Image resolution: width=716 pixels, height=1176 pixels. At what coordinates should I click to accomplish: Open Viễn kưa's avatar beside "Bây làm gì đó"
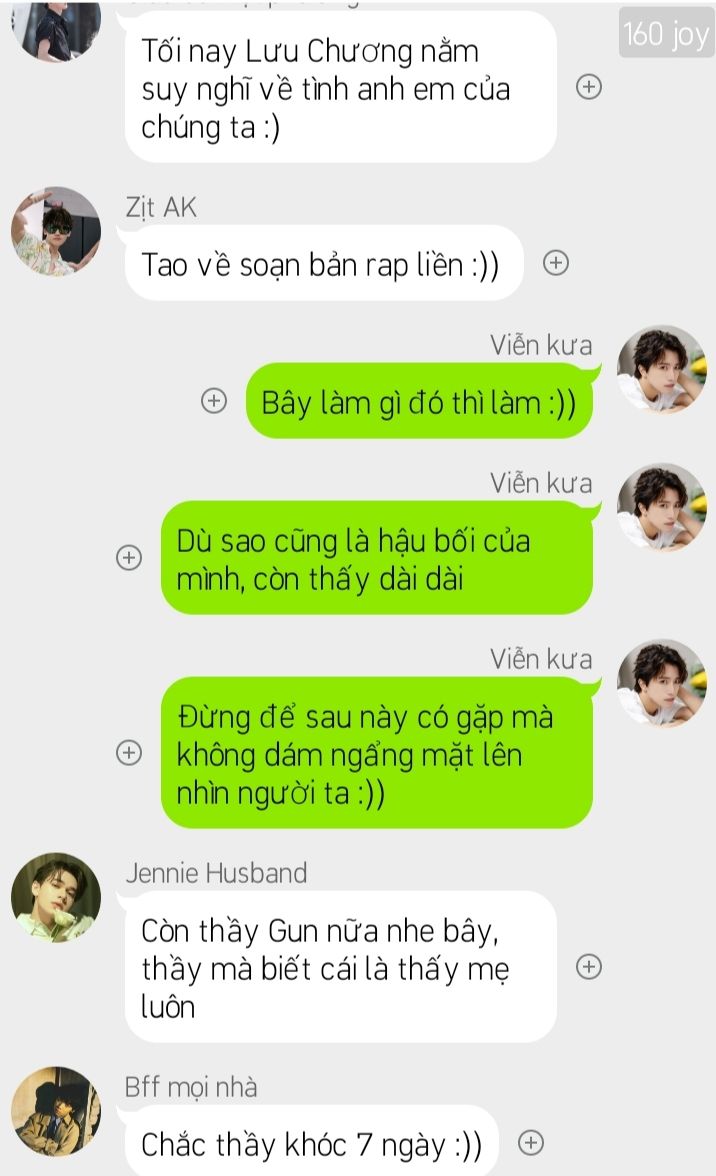(x=661, y=369)
